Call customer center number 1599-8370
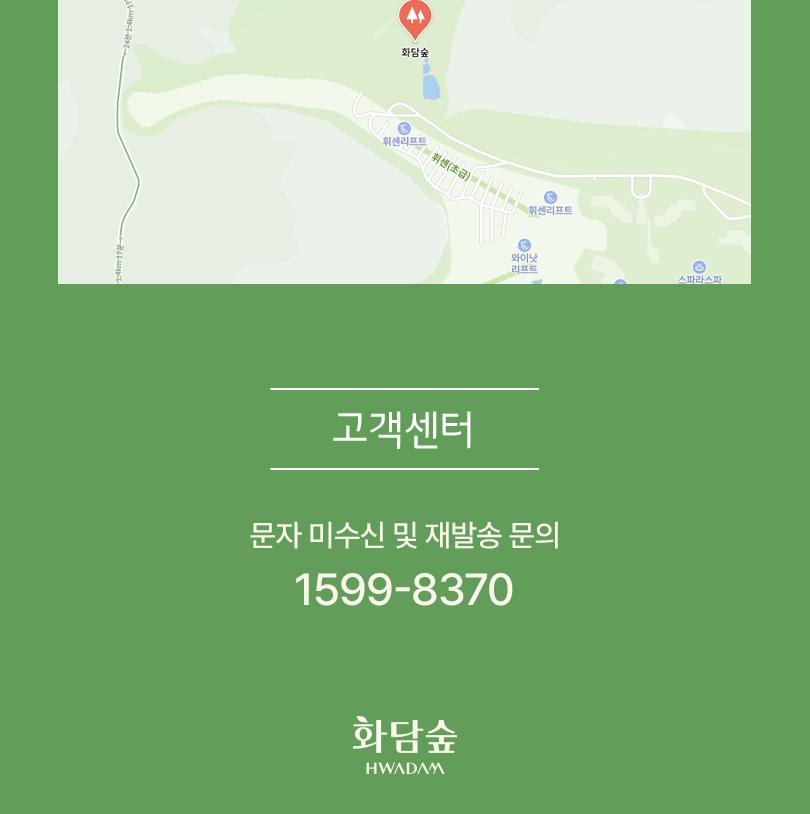810x814 pixels. pos(403,590)
